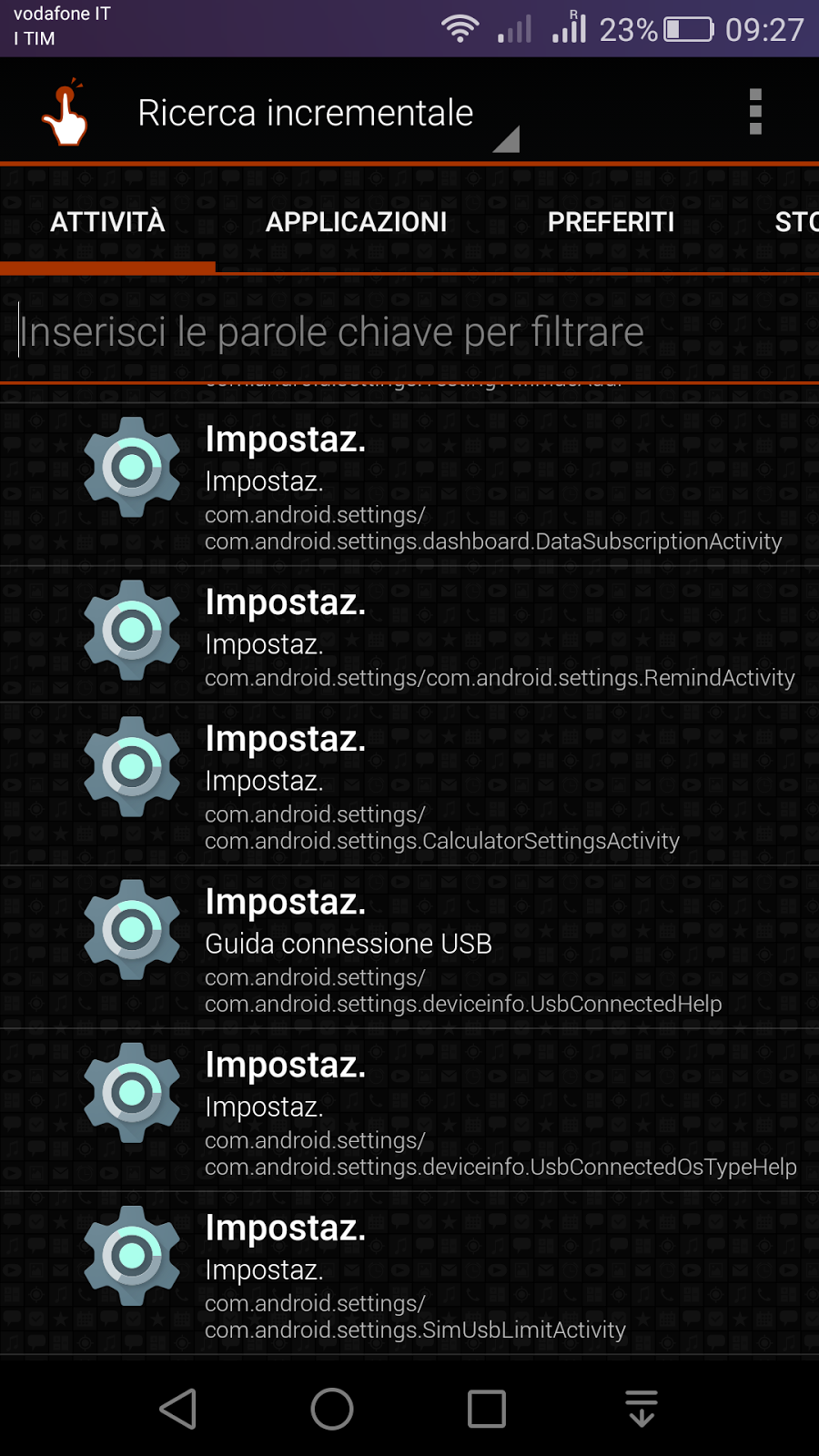Focus the keyword filter input field
This screenshot has width=819, height=1456.
point(409,332)
